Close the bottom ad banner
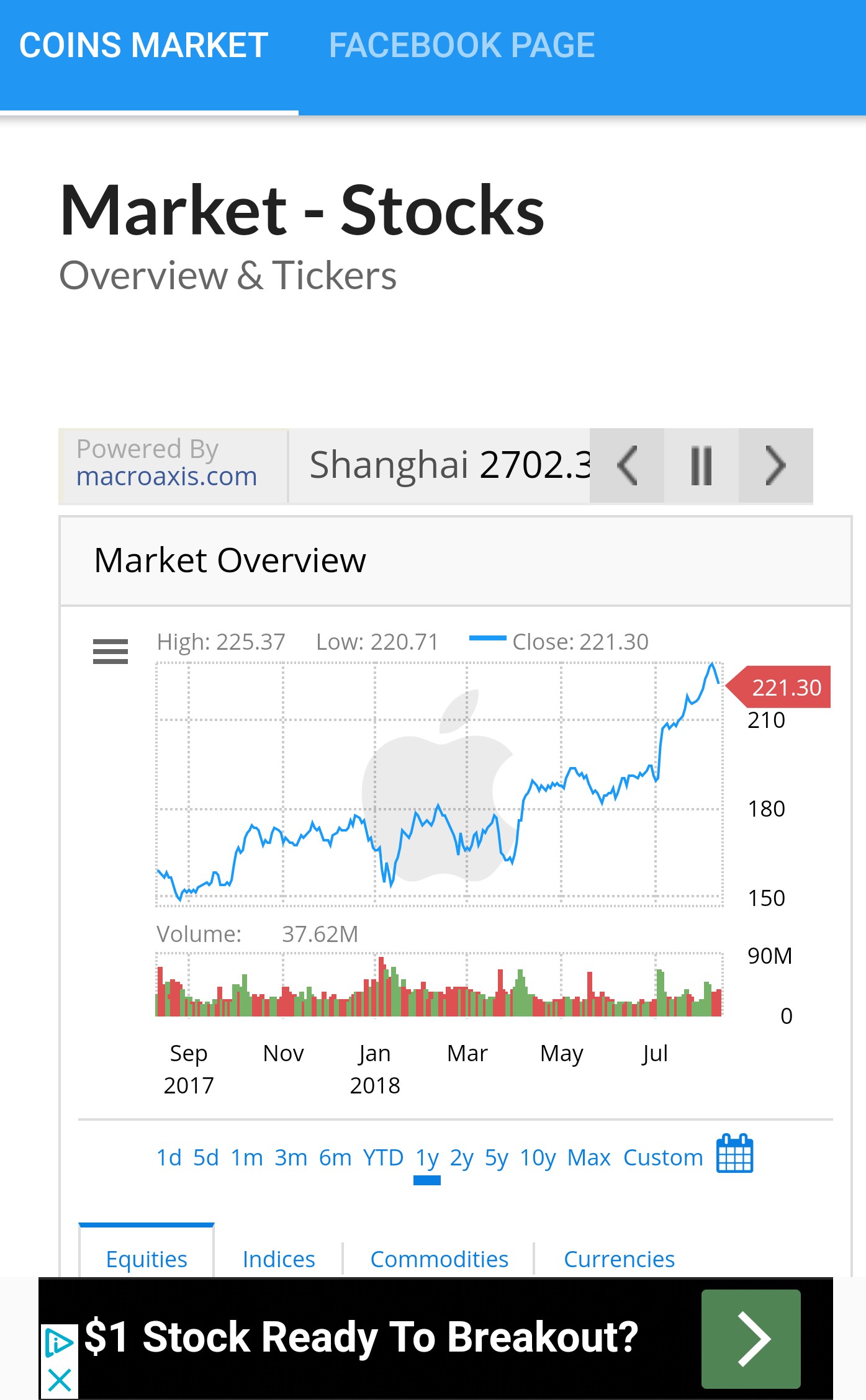 tap(60, 1381)
